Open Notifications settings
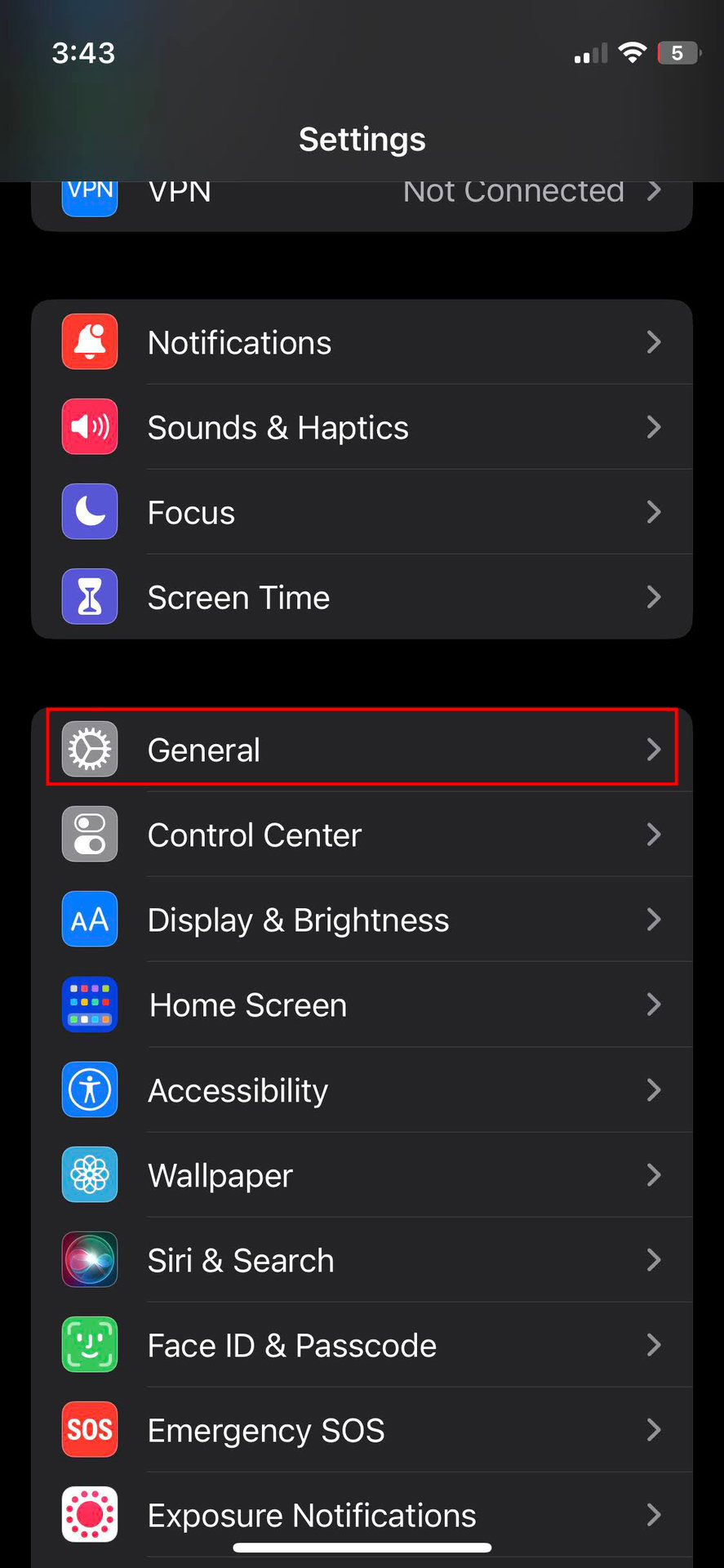This screenshot has height=1568, width=724. pos(362,342)
